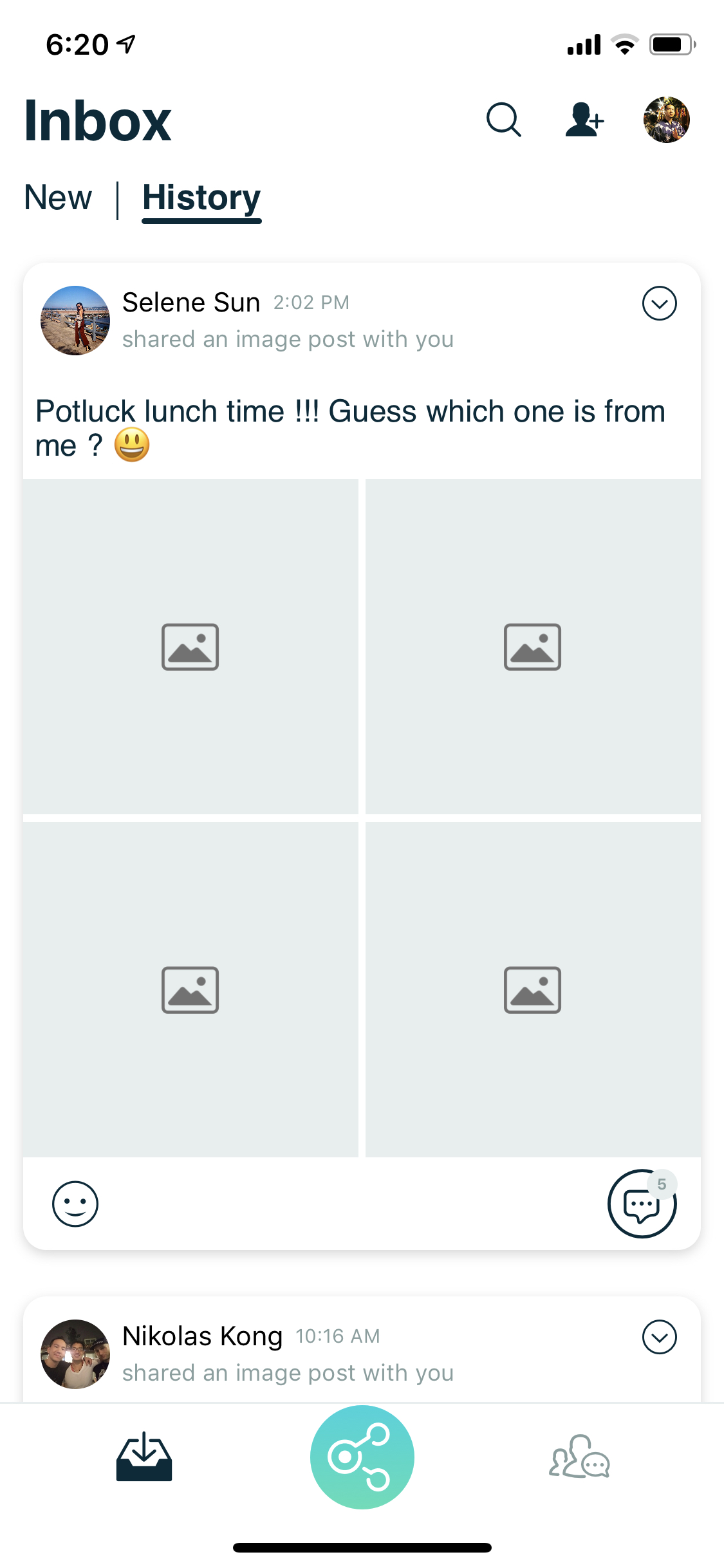Viewport: 724px width, 1568px height.
Task: Open the 5 comments on Selene's post
Action: click(x=642, y=1204)
